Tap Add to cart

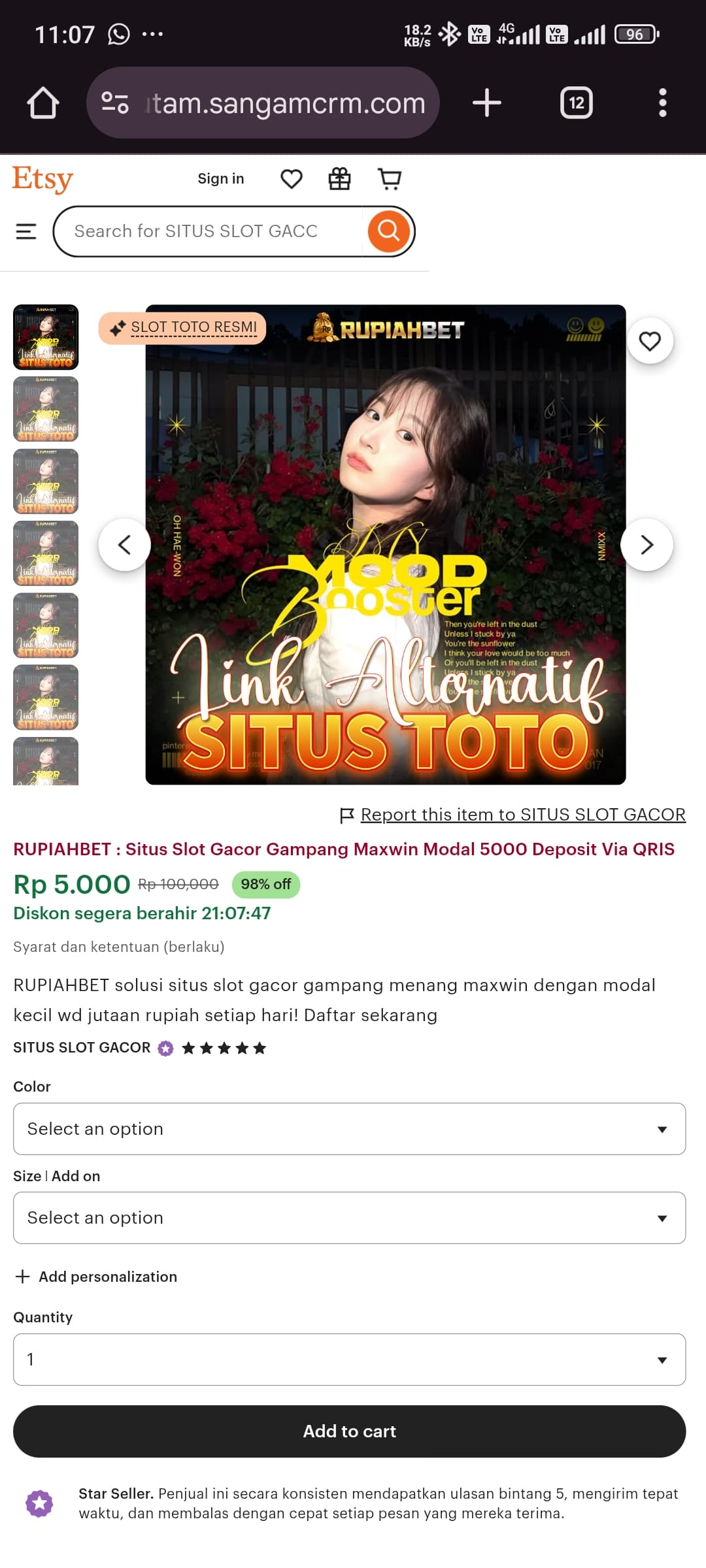point(350,1431)
